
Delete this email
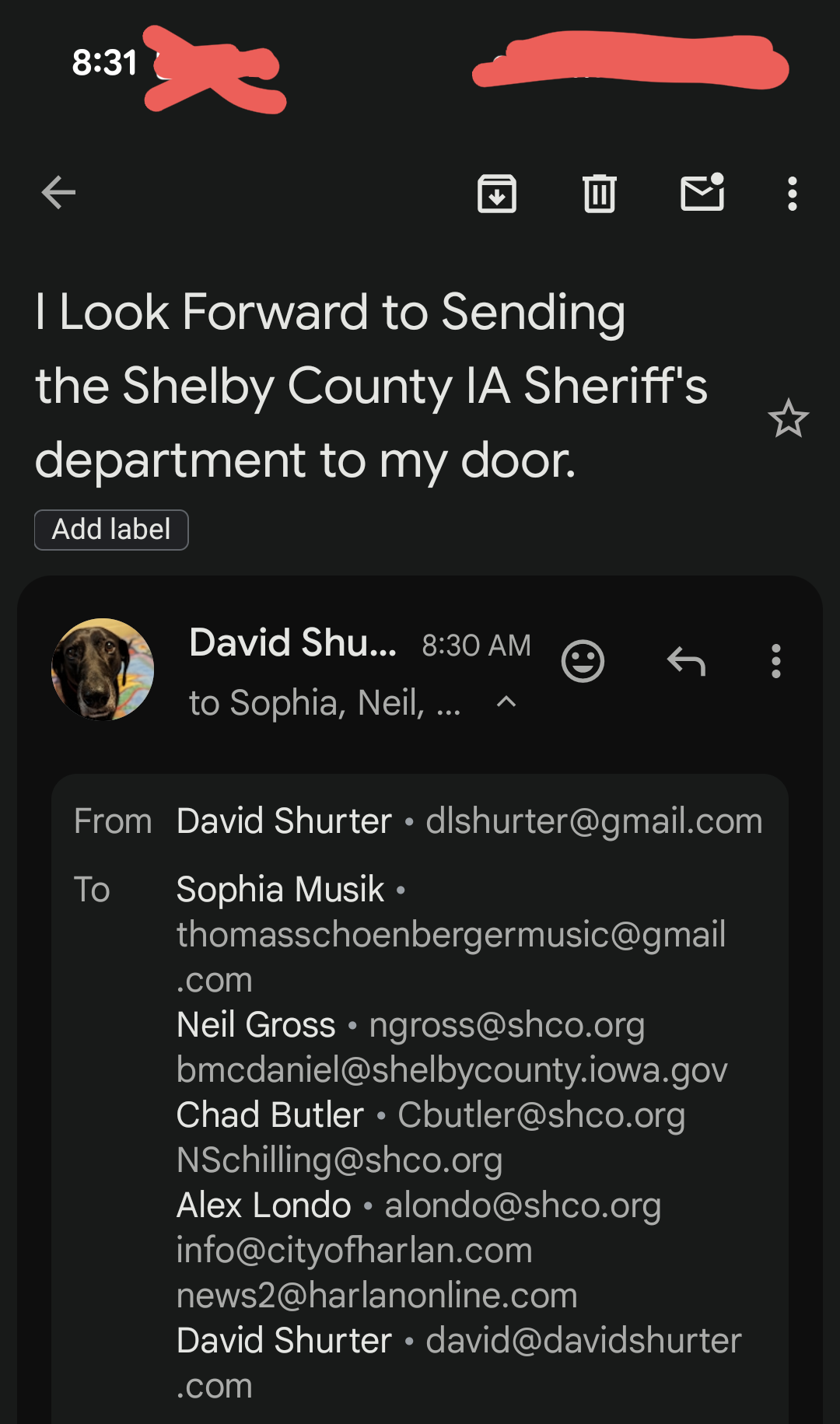(599, 194)
